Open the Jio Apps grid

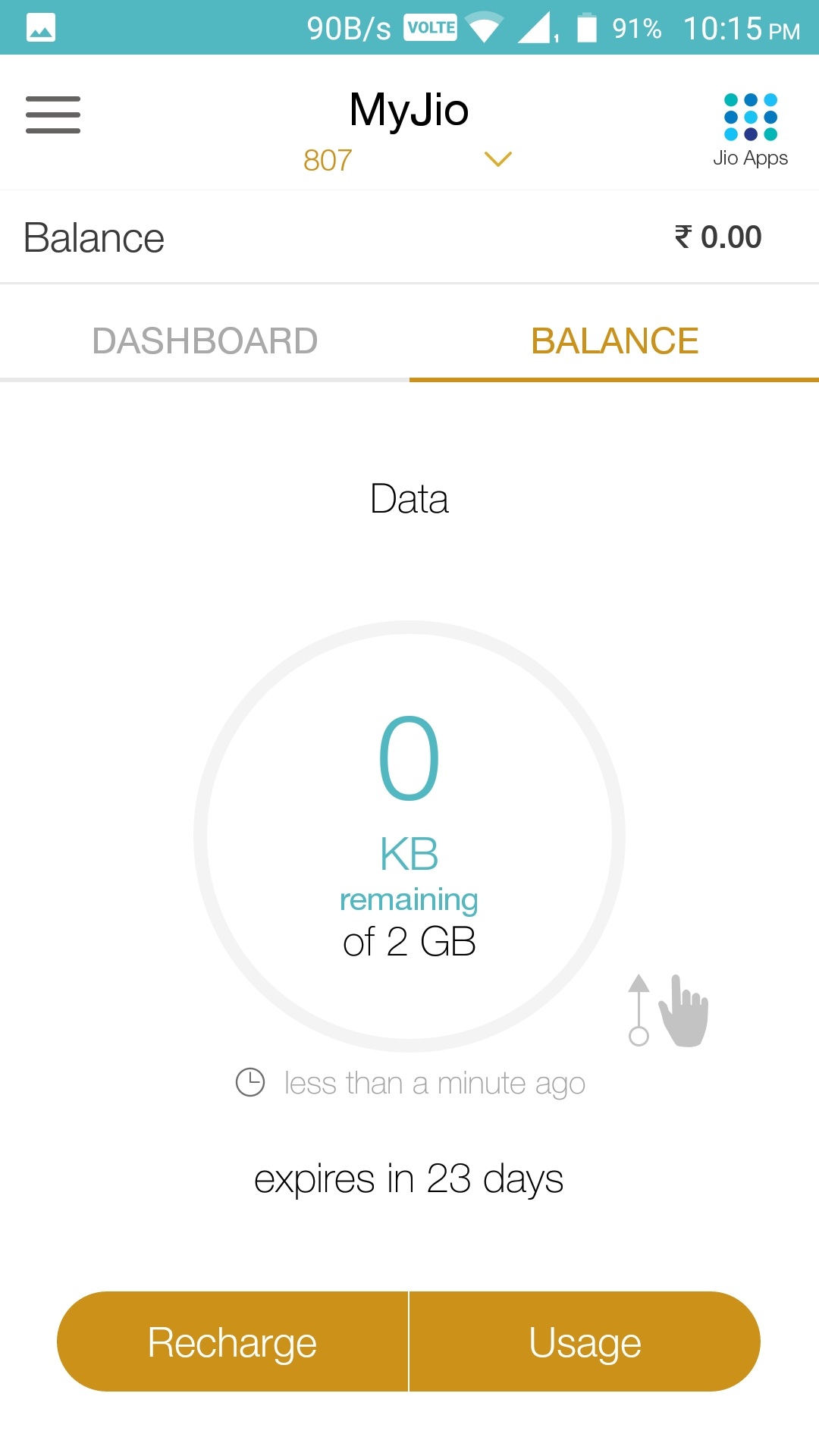pos(750,129)
